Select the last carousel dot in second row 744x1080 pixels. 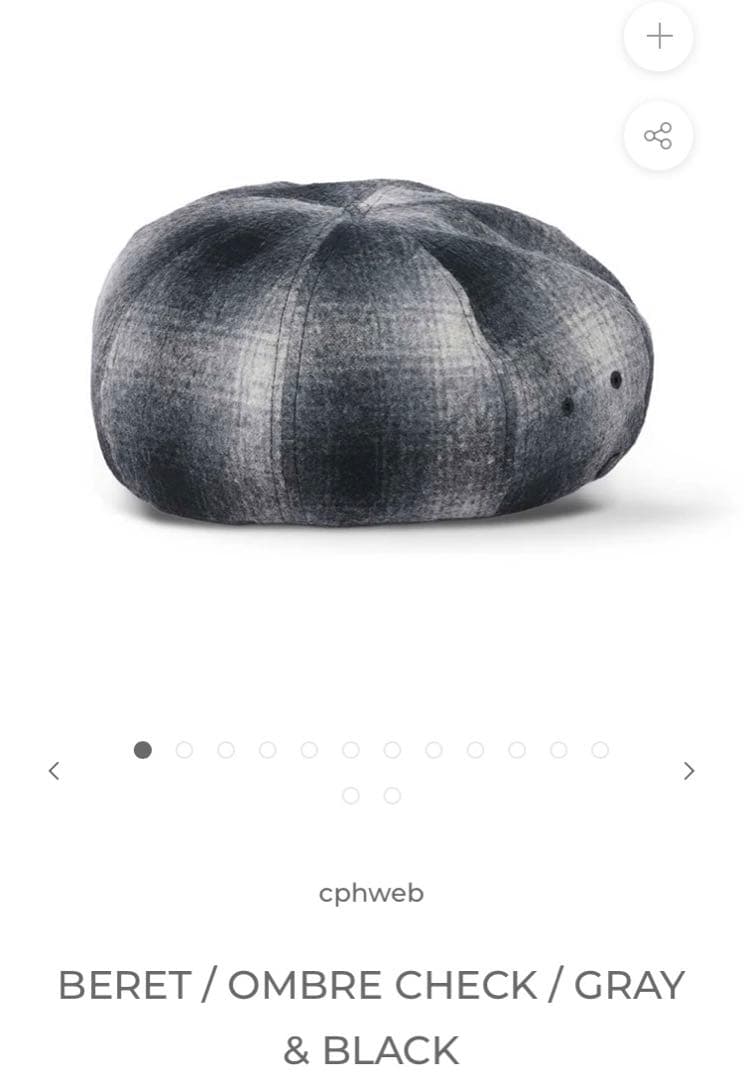pos(392,796)
